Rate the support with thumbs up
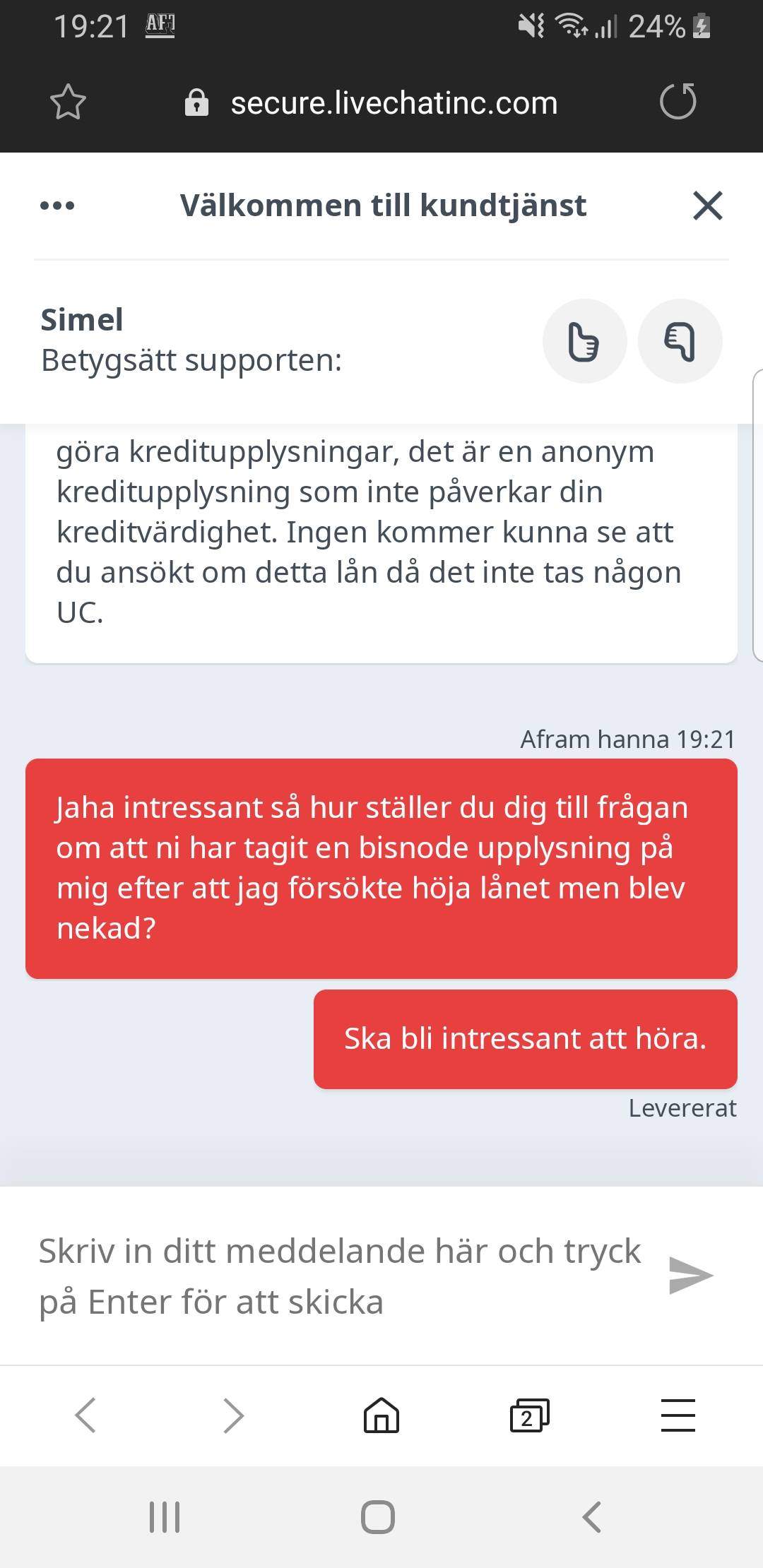This screenshot has height=1568, width=763. 584,341
